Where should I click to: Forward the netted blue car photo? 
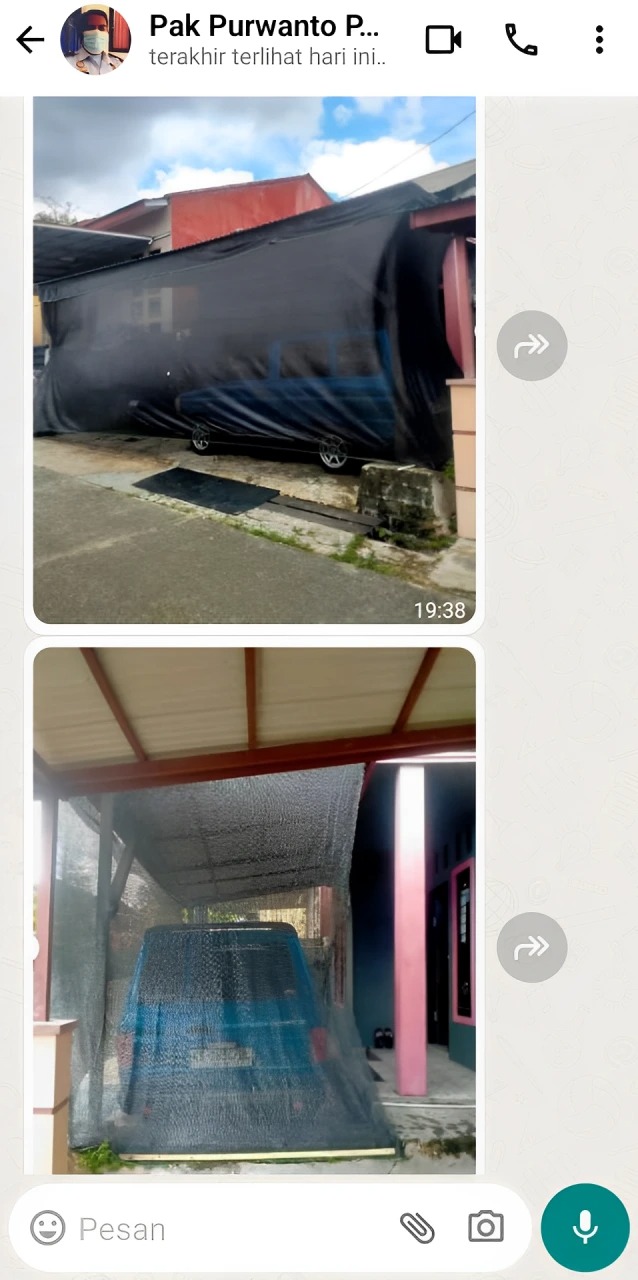click(532, 947)
